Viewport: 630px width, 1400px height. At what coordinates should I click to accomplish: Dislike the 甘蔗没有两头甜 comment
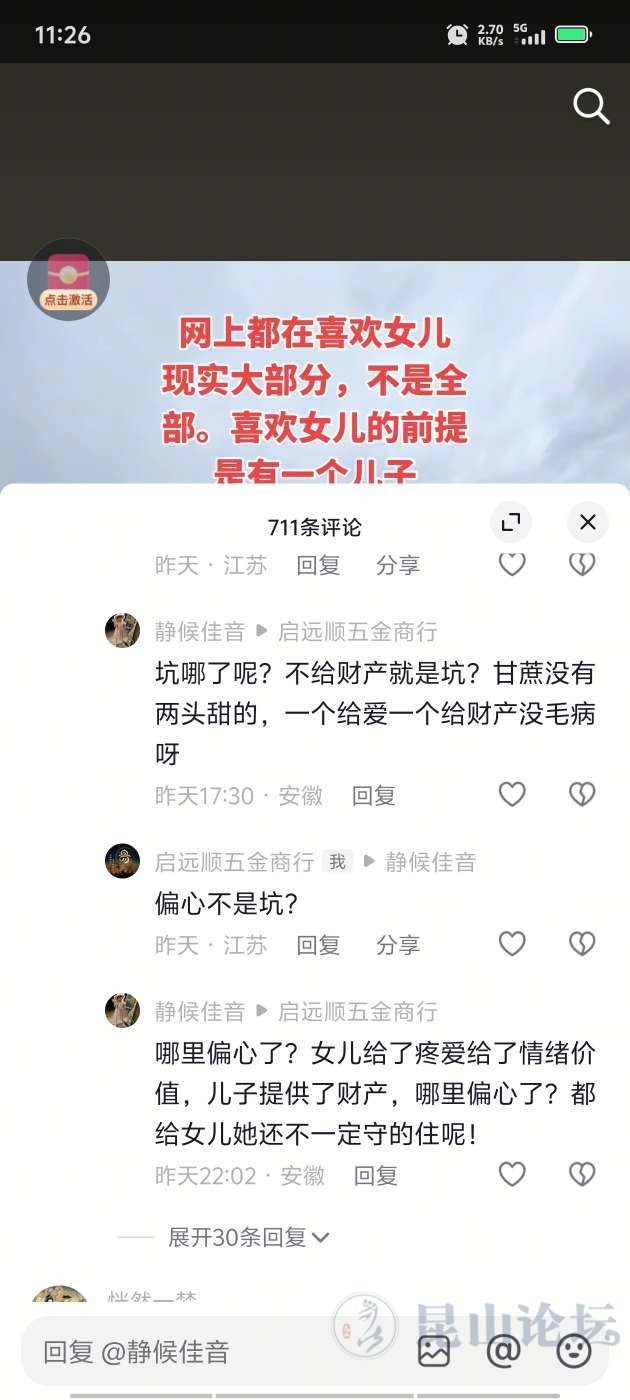pyautogui.click(x=582, y=794)
